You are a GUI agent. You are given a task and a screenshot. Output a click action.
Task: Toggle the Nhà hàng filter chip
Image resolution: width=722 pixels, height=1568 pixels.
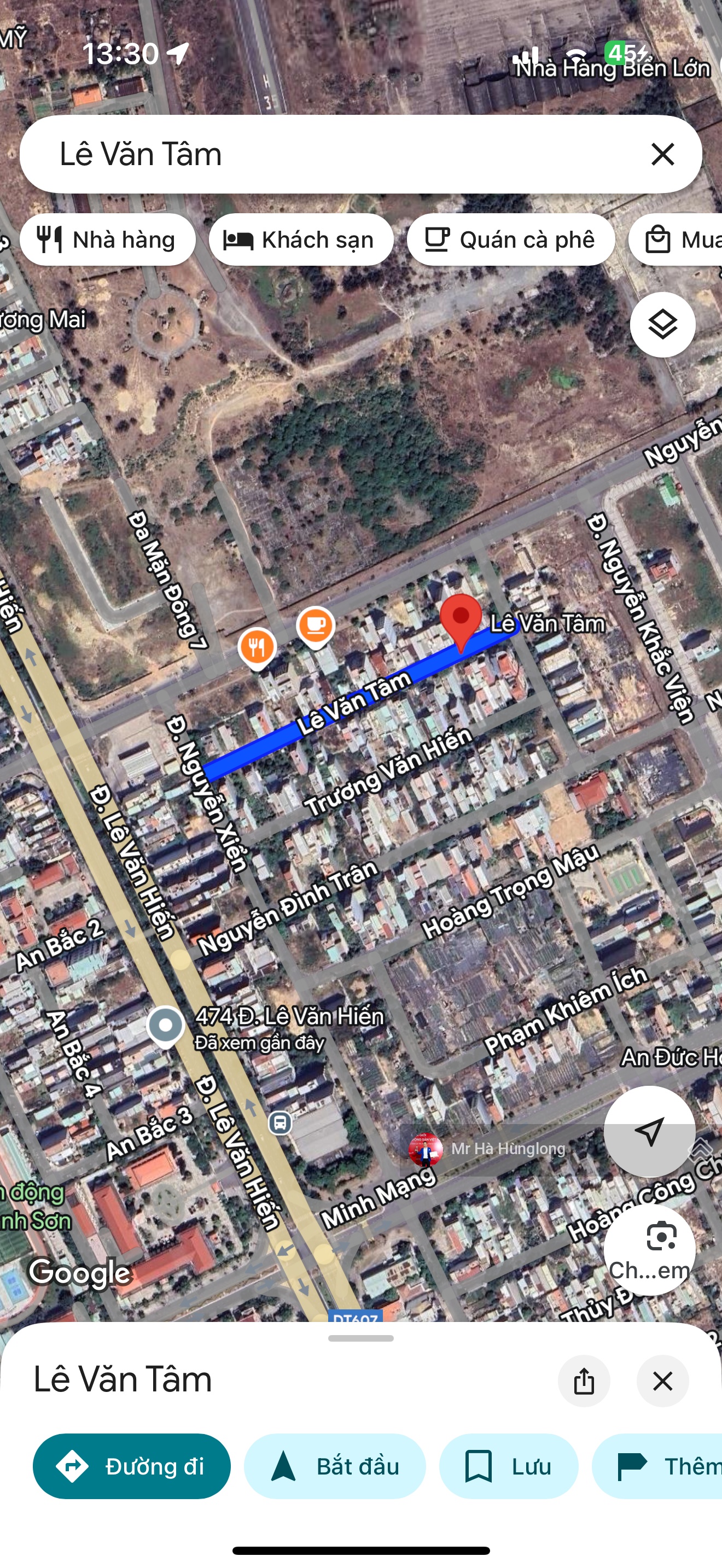click(x=107, y=239)
